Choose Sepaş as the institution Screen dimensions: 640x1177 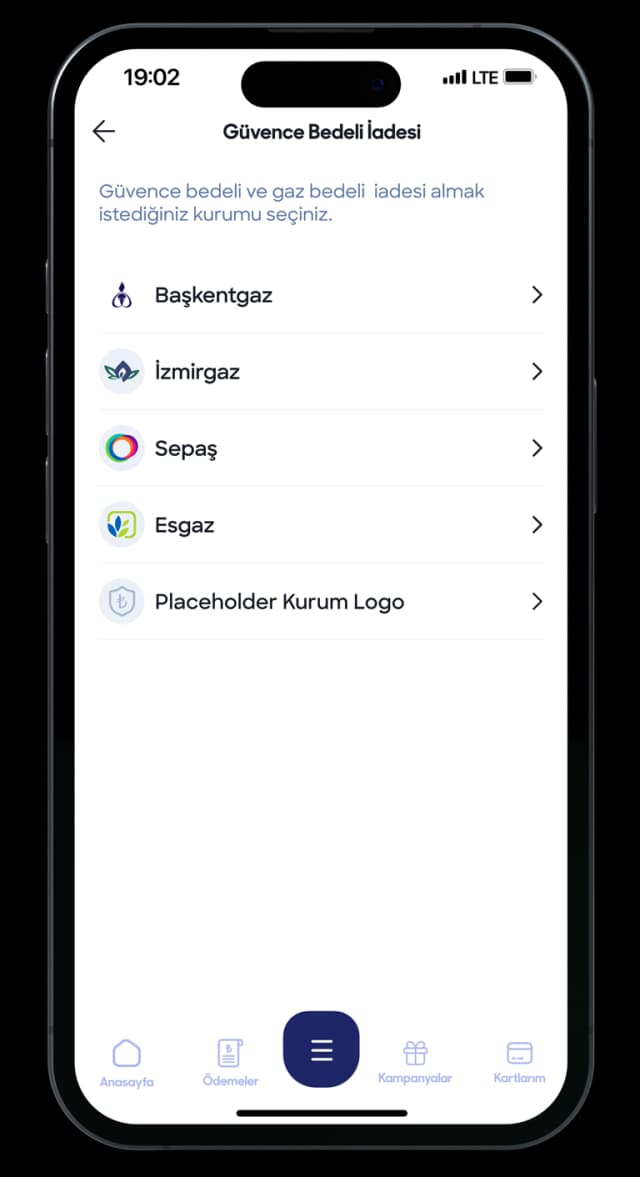point(320,448)
